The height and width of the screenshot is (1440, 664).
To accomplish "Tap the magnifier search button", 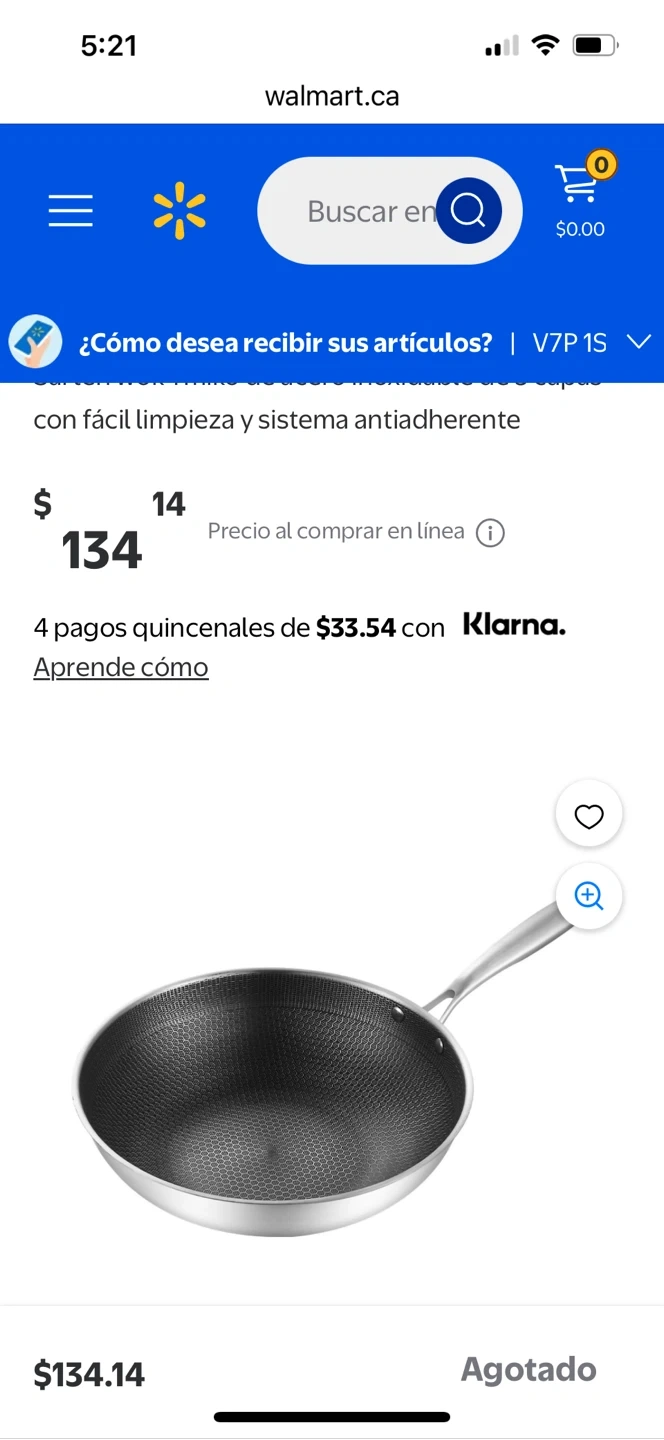I will tap(468, 211).
